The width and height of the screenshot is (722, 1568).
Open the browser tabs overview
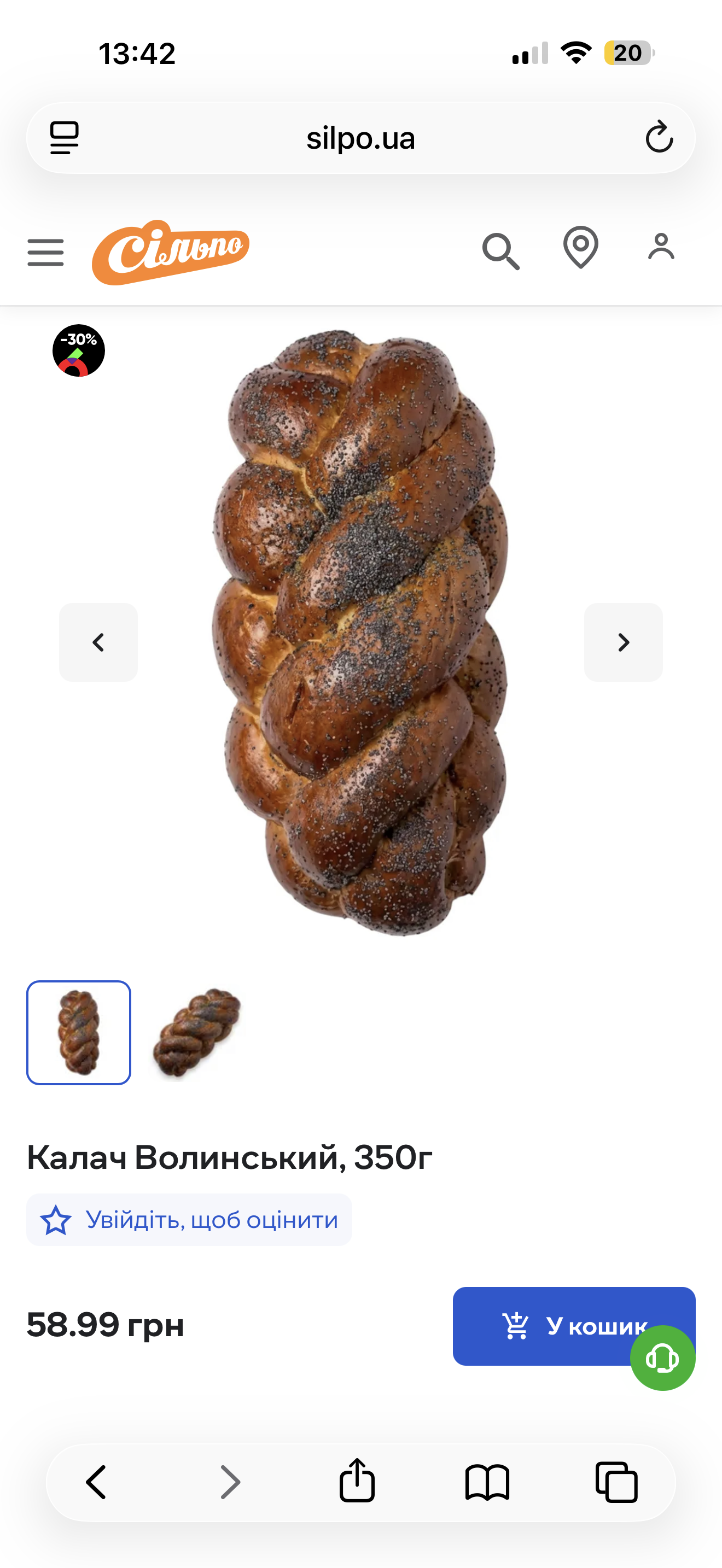point(616,1482)
